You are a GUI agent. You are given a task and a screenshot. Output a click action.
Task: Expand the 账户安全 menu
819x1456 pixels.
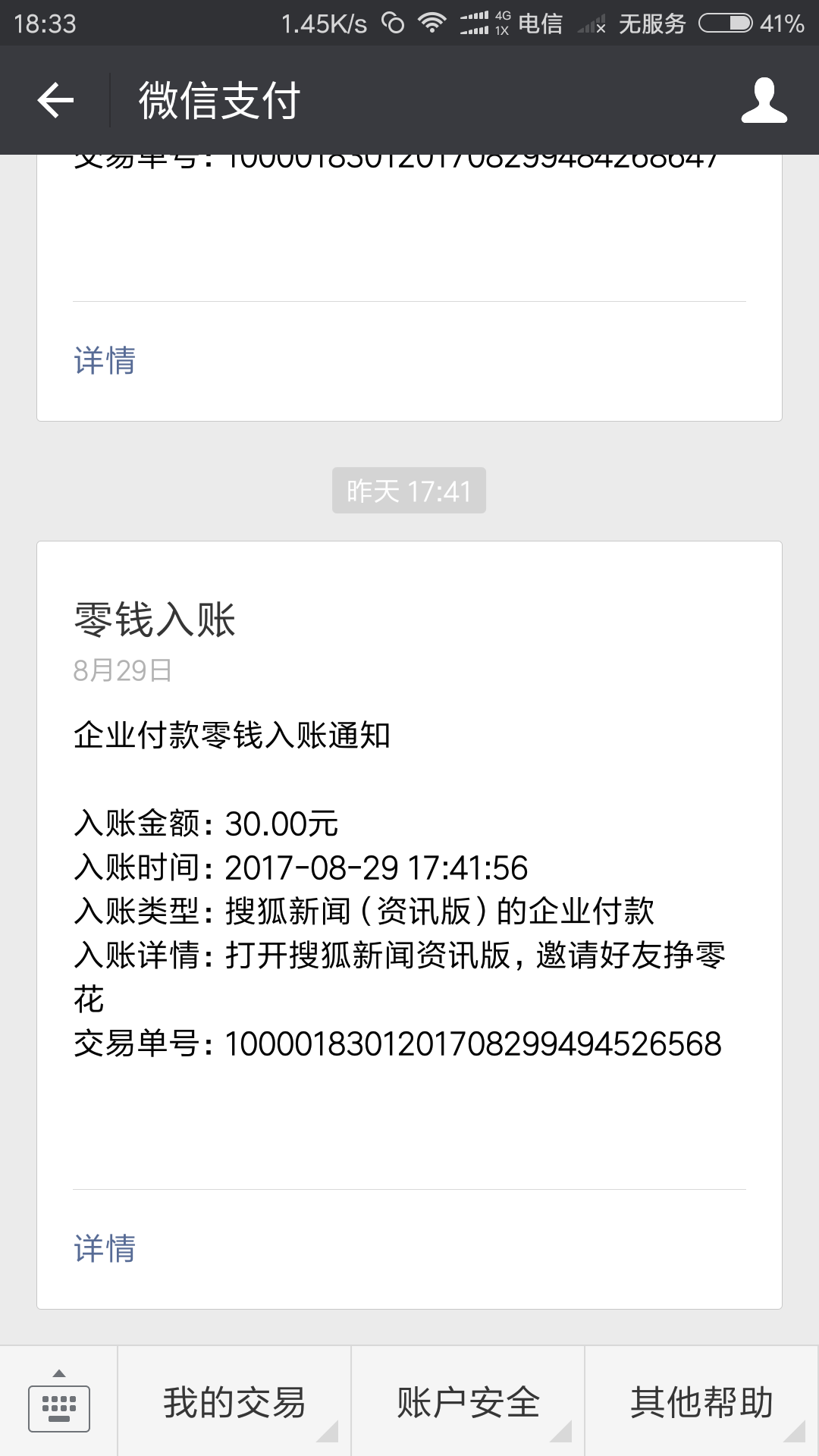[468, 1401]
